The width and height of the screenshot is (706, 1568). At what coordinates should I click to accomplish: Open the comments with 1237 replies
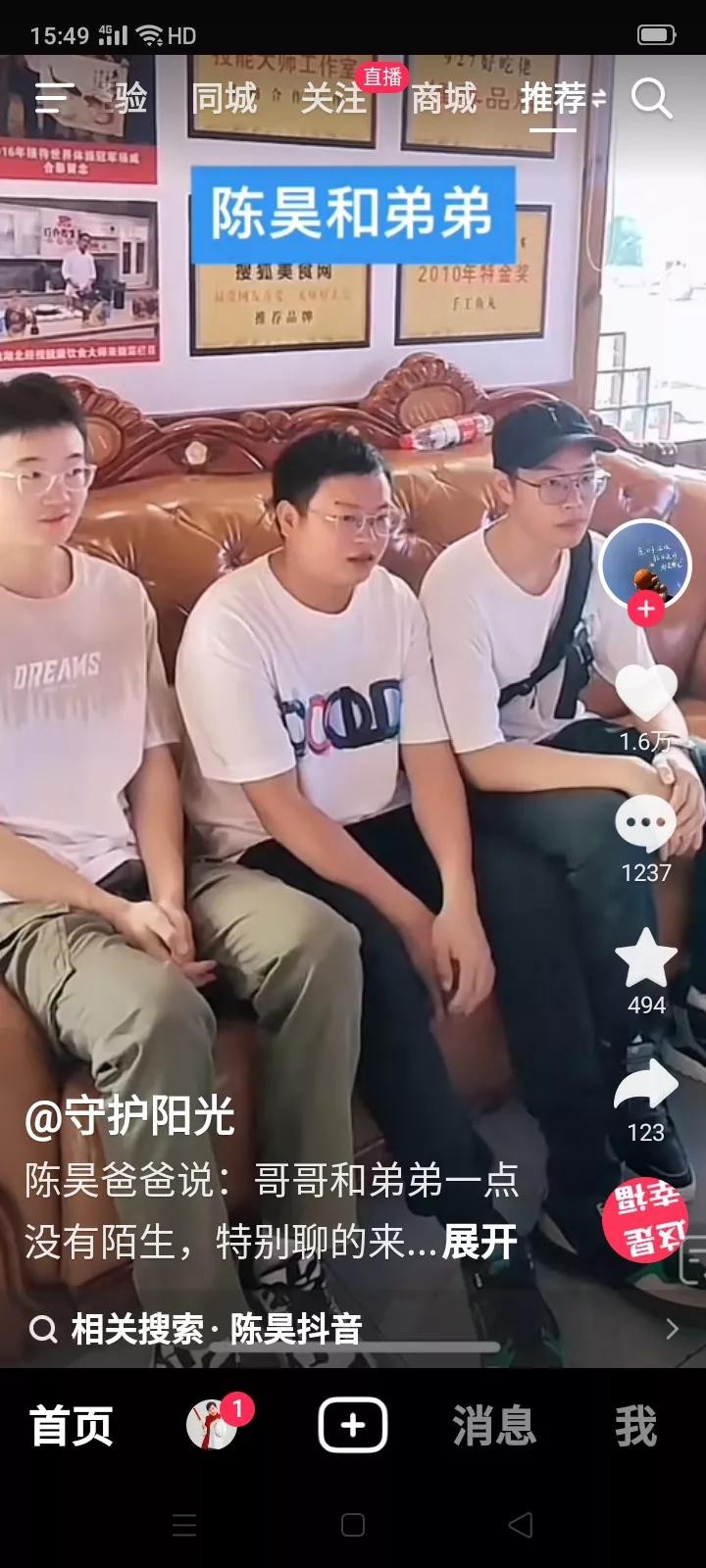(x=645, y=825)
